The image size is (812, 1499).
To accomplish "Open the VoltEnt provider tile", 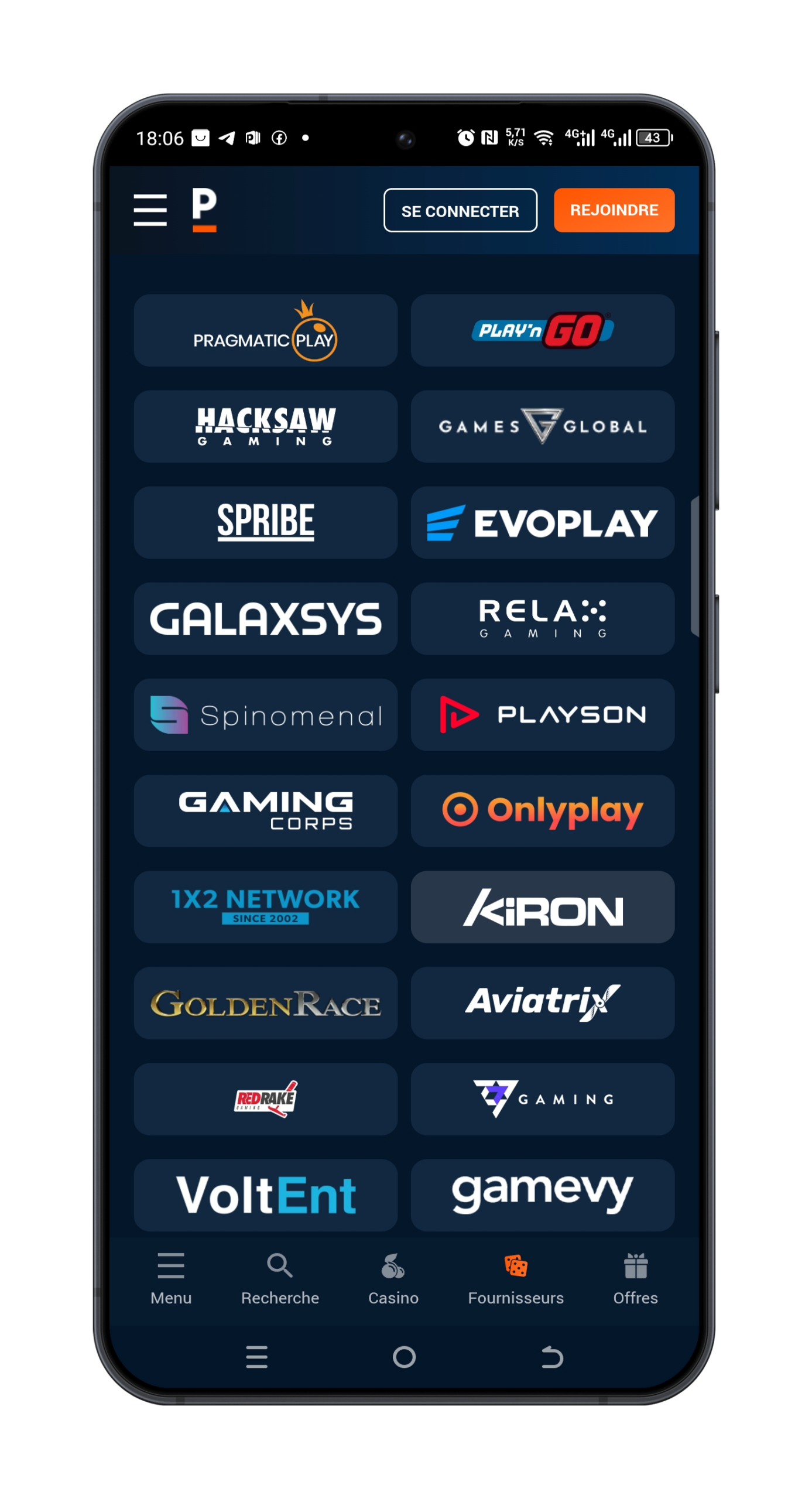I will 265,1195.
